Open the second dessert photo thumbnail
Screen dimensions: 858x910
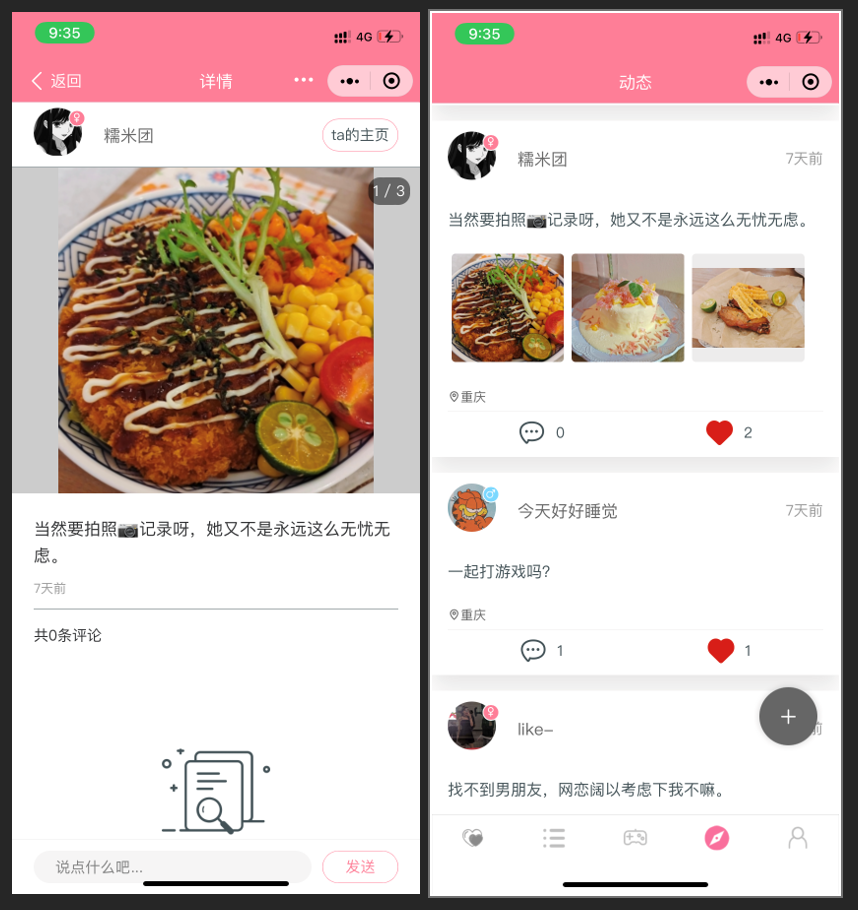point(628,307)
